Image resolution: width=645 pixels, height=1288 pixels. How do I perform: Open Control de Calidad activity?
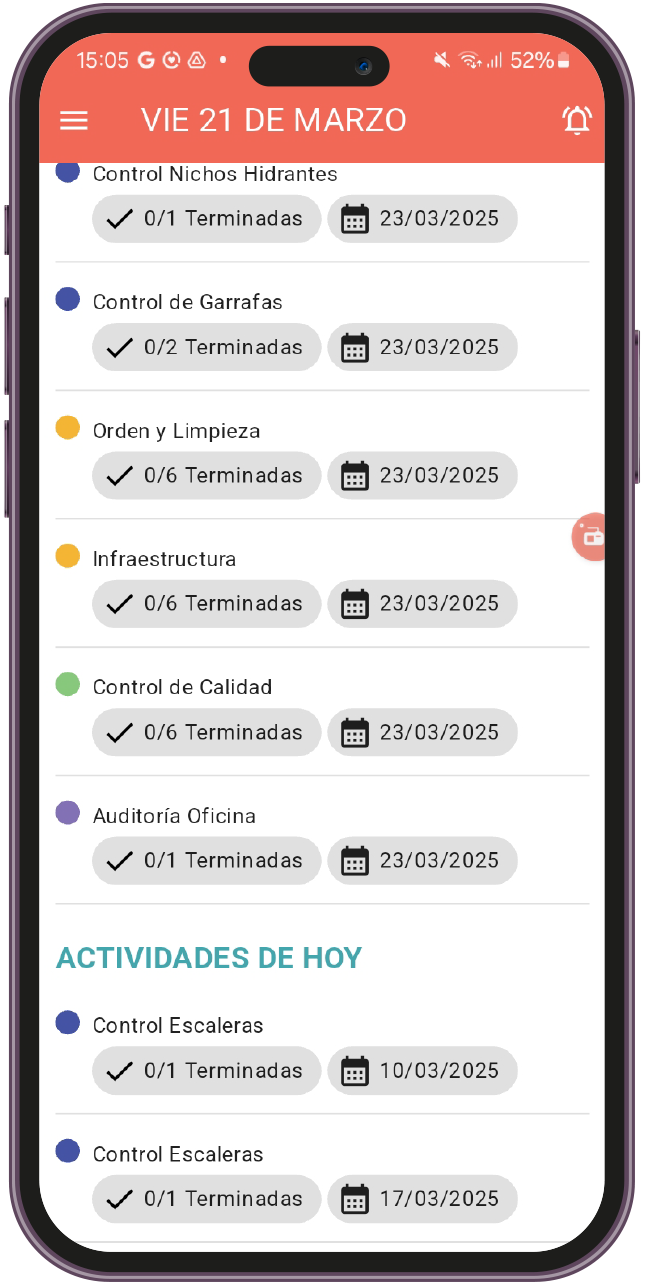182,687
